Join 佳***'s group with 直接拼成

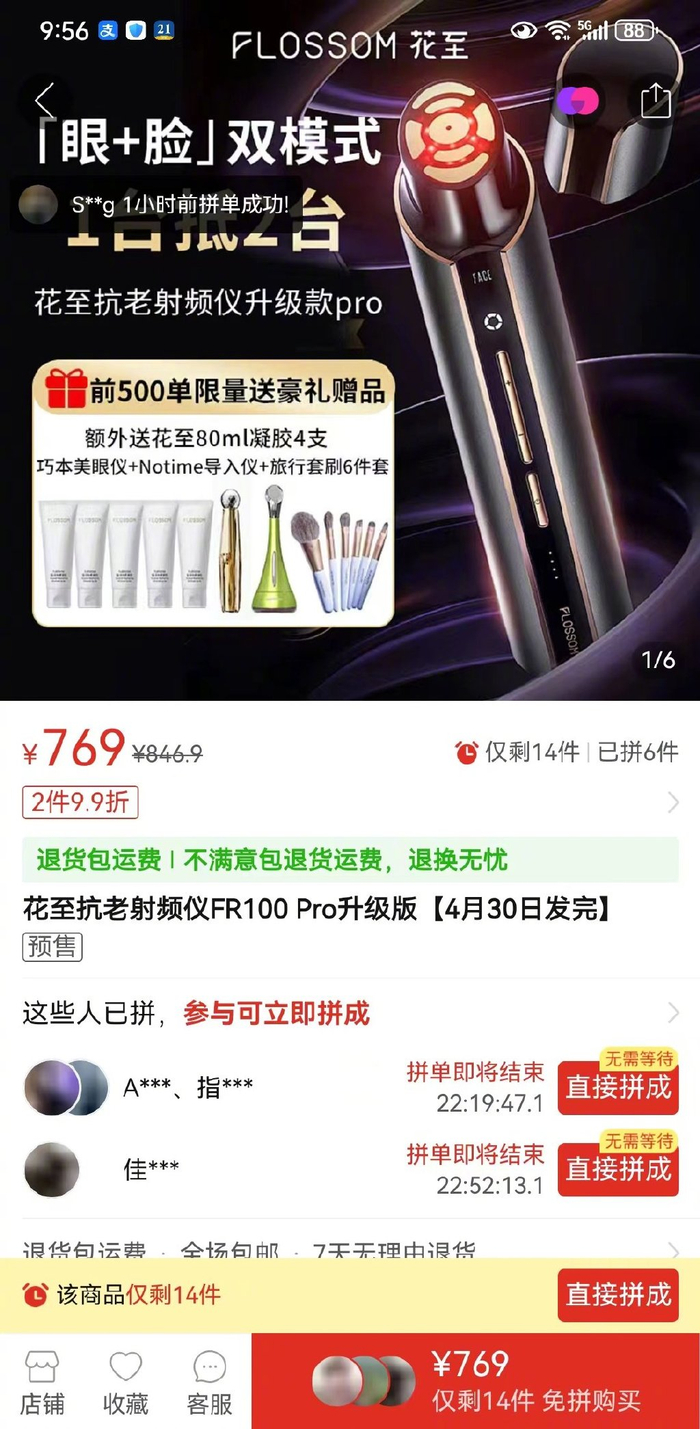coord(618,1169)
